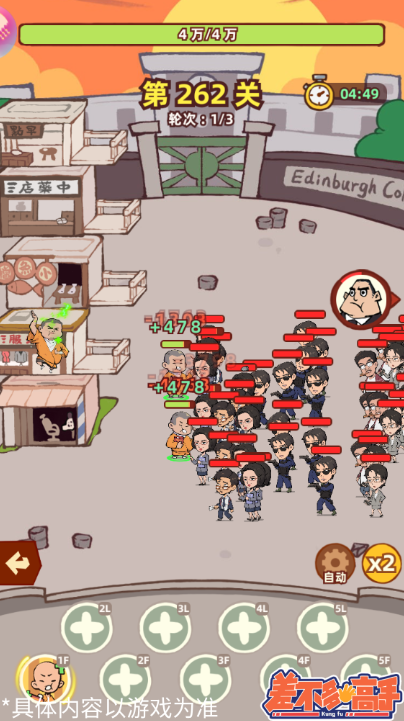
Task: Toggle the x2 speed button
Action: (381, 563)
